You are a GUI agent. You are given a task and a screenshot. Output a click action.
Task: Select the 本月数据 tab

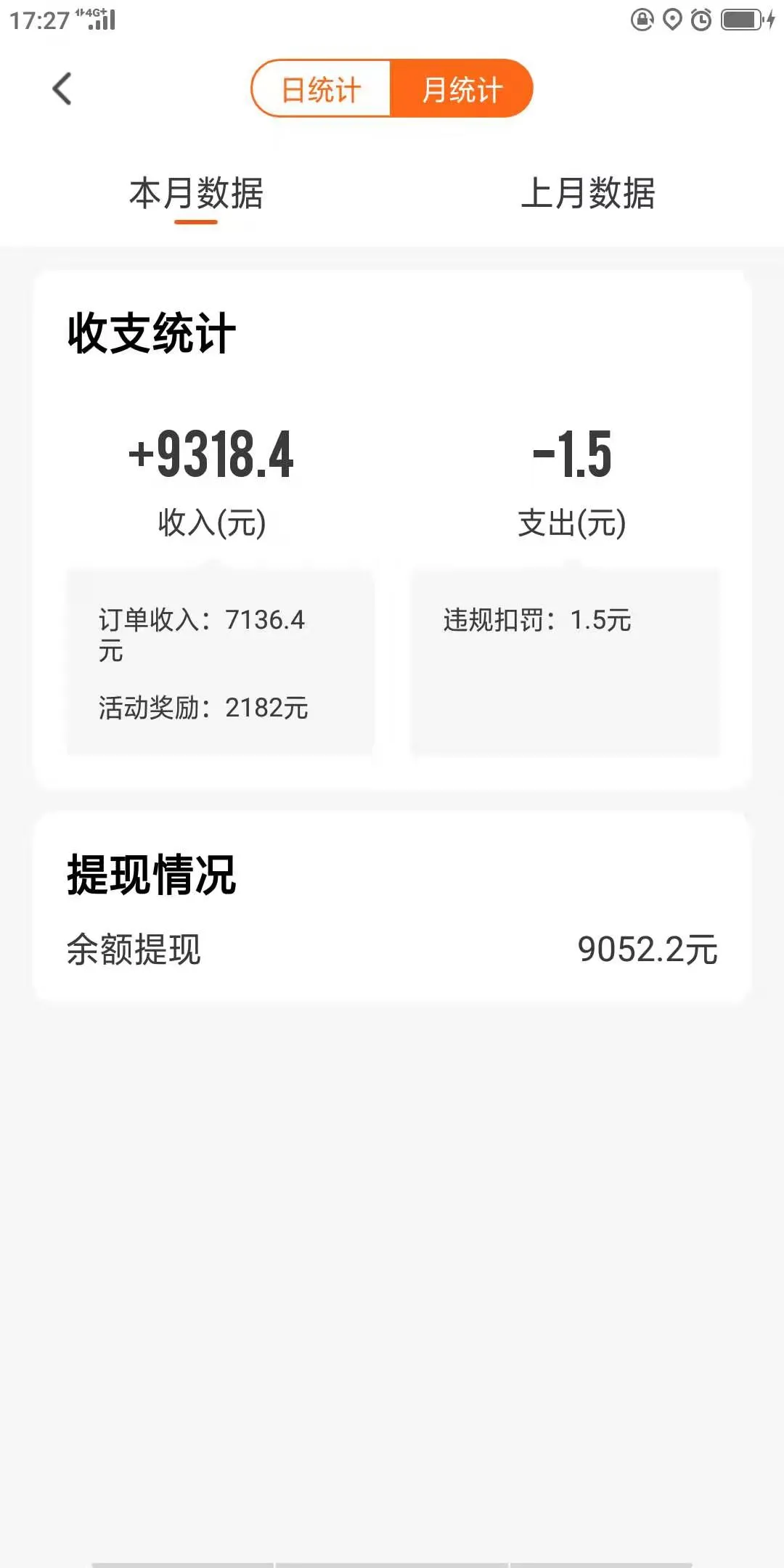[x=196, y=194]
